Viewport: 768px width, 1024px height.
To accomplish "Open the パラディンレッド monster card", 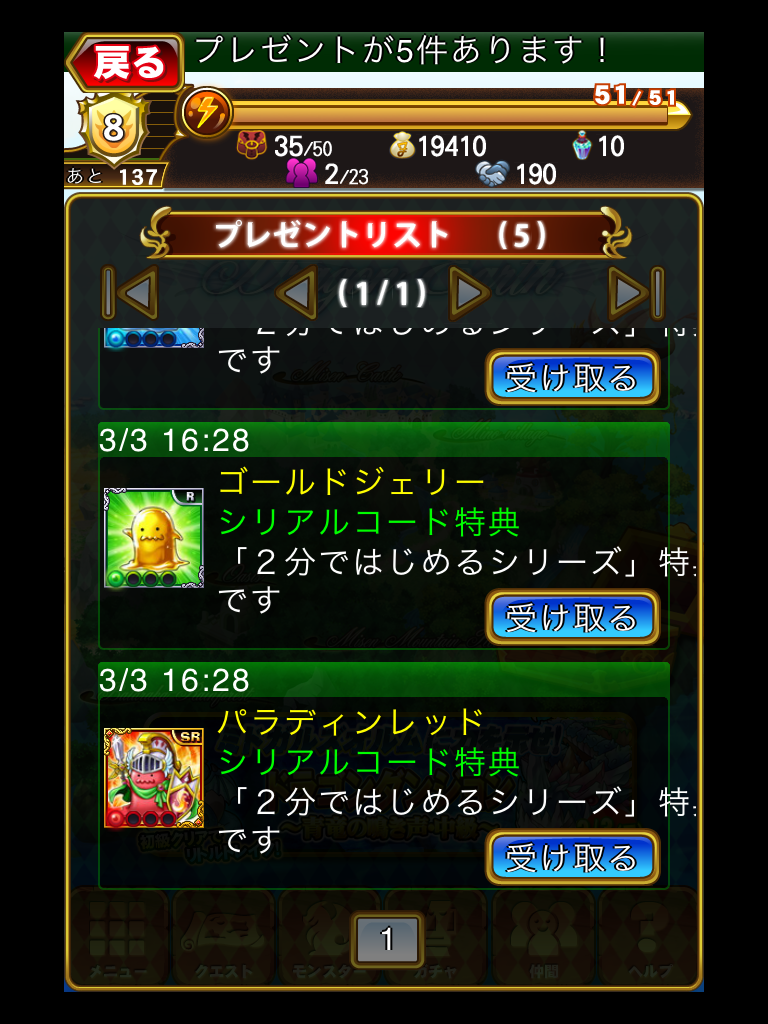I will 154,777.
